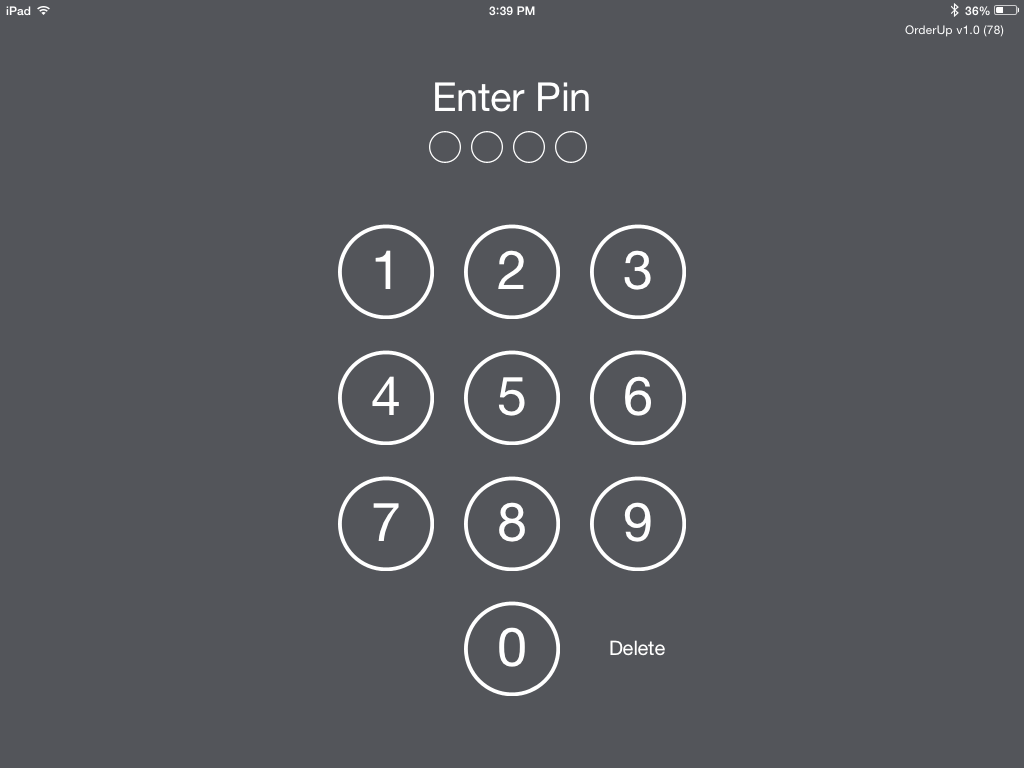Tap digit 1 on the PIN keypad

[x=386, y=272]
